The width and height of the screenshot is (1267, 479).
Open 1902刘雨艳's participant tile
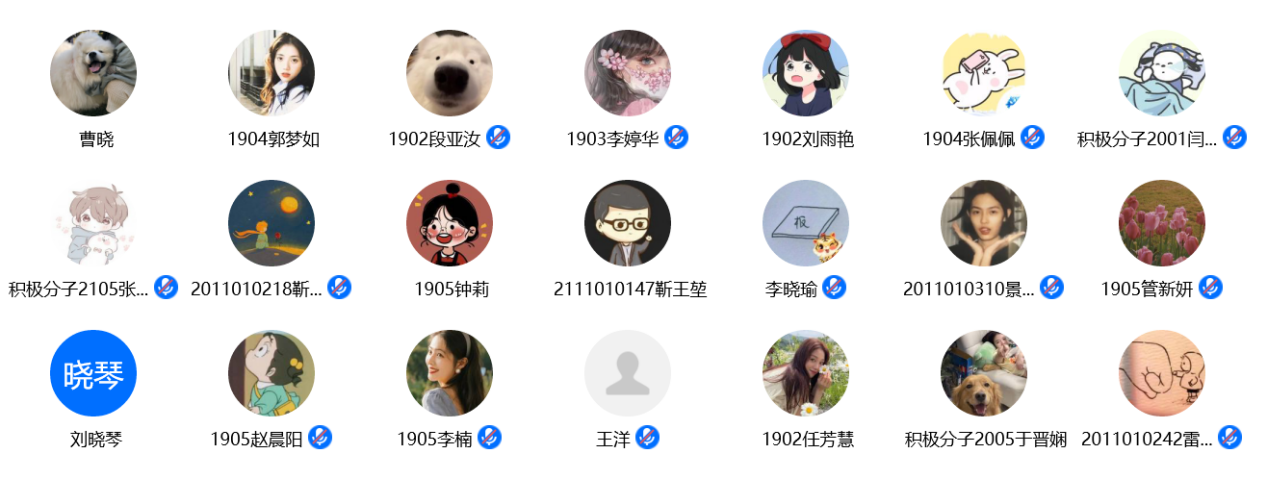805,73
